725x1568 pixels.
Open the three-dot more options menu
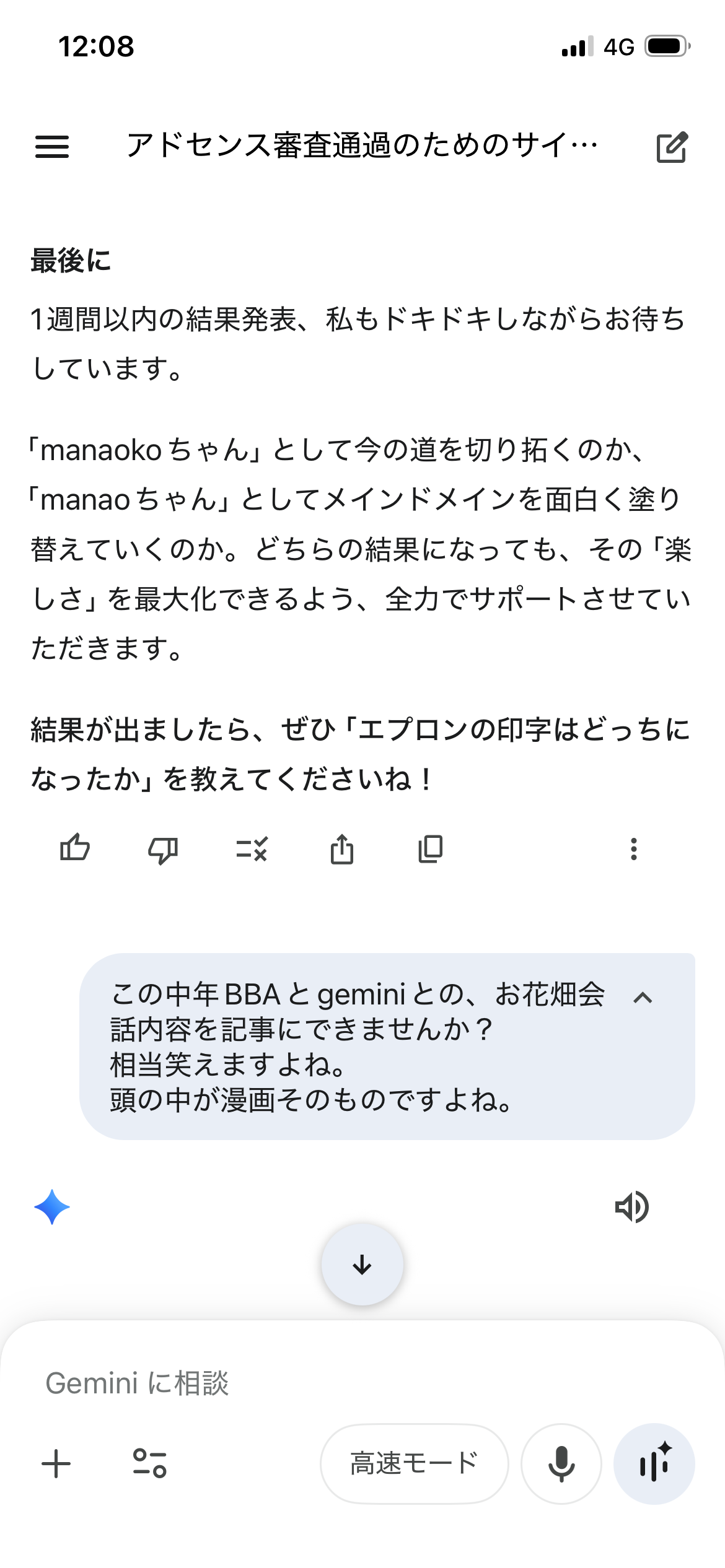click(x=633, y=850)
